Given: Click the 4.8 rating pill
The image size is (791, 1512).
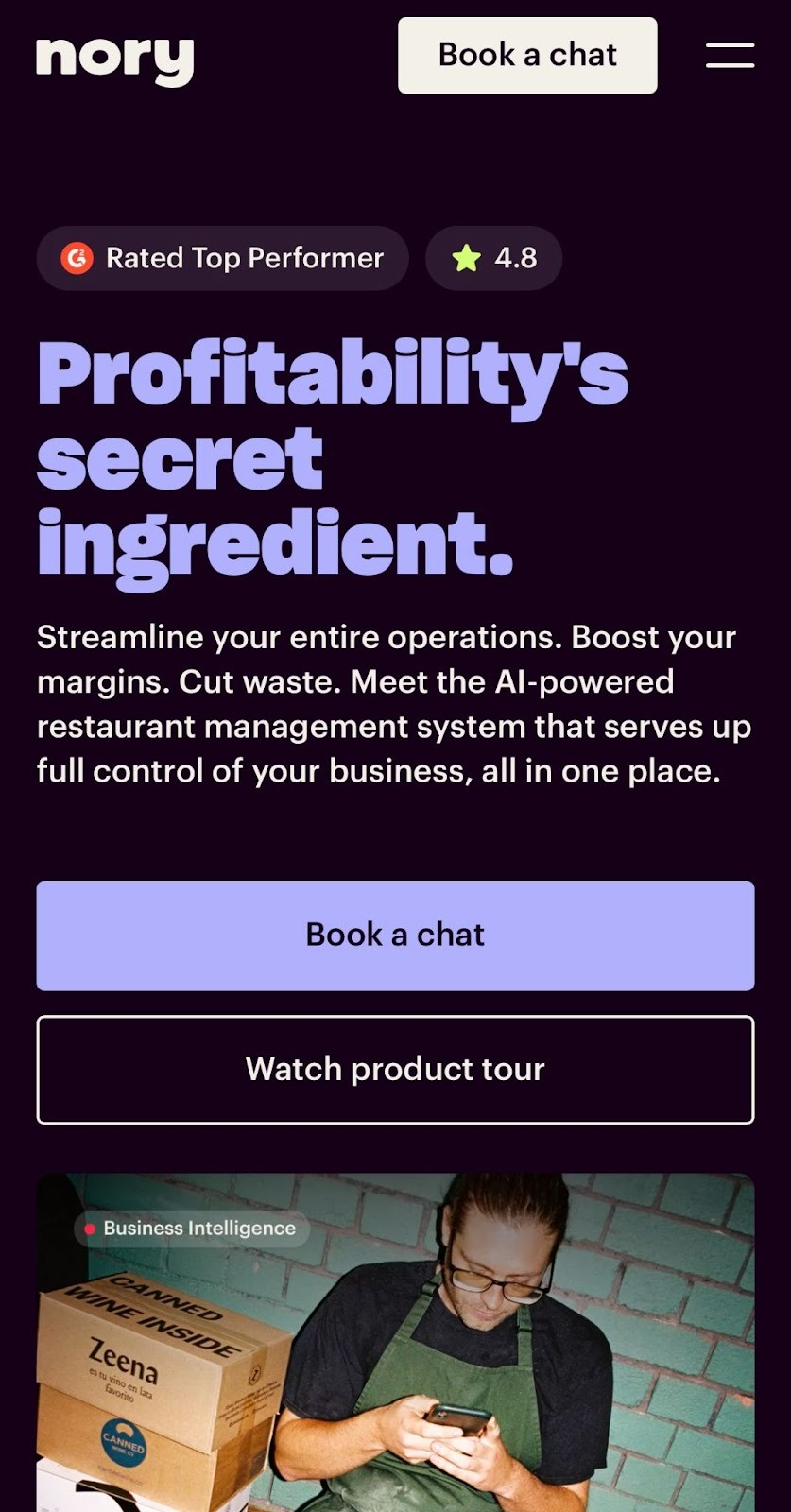Looking at the screenshot, I should [493, 257].
